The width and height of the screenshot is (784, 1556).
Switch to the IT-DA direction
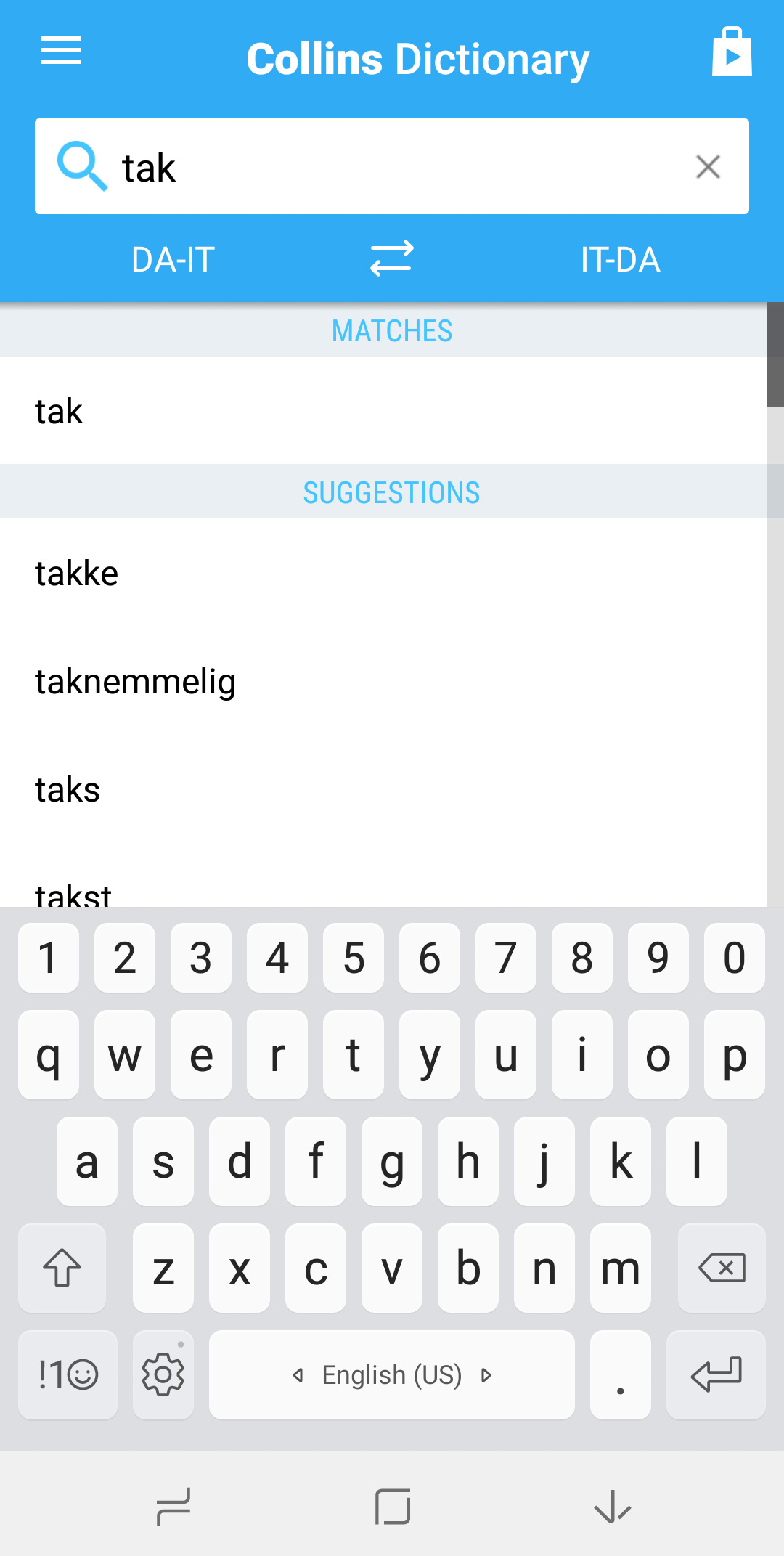tap(620, 259)
